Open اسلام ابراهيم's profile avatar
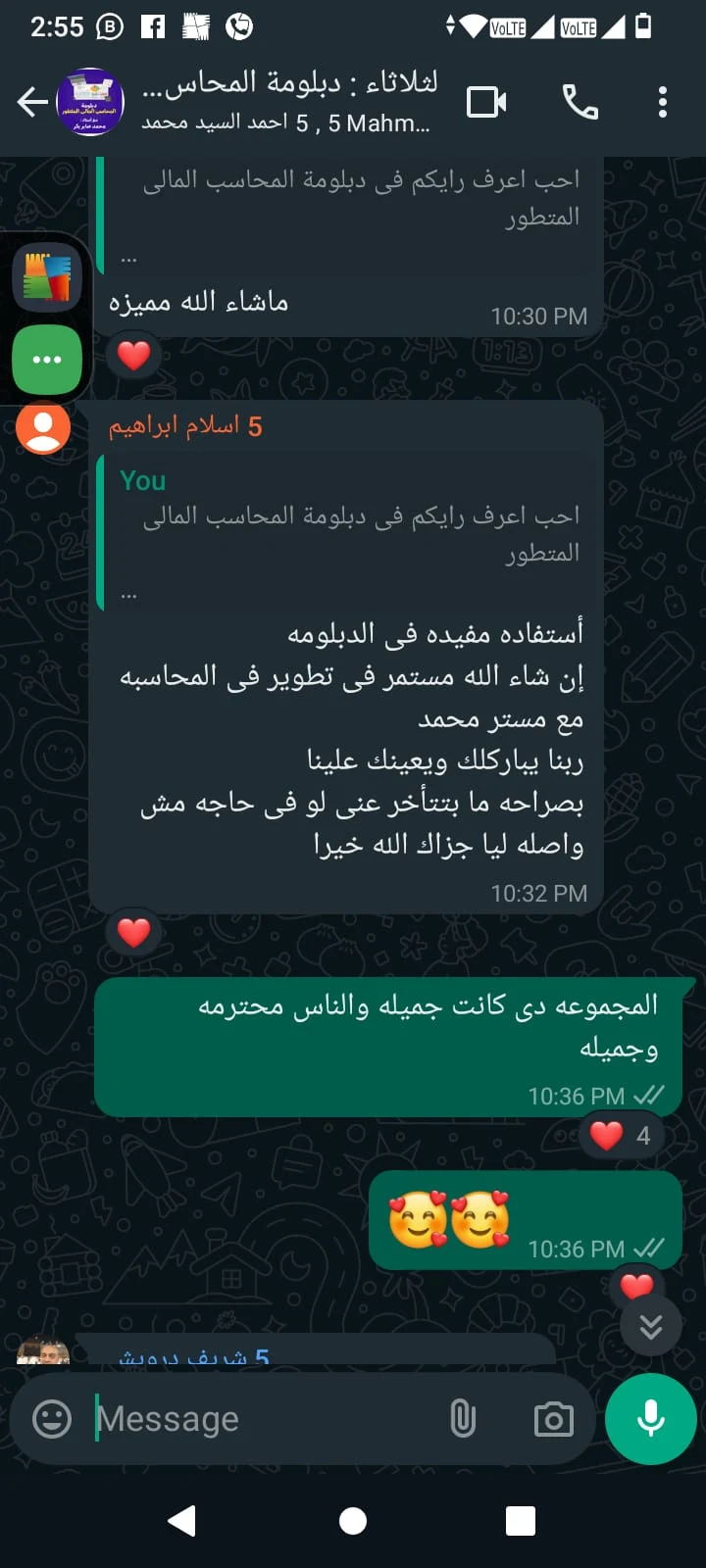The image size is (706, 1568). pyautogui.click(x=43, y=427)
